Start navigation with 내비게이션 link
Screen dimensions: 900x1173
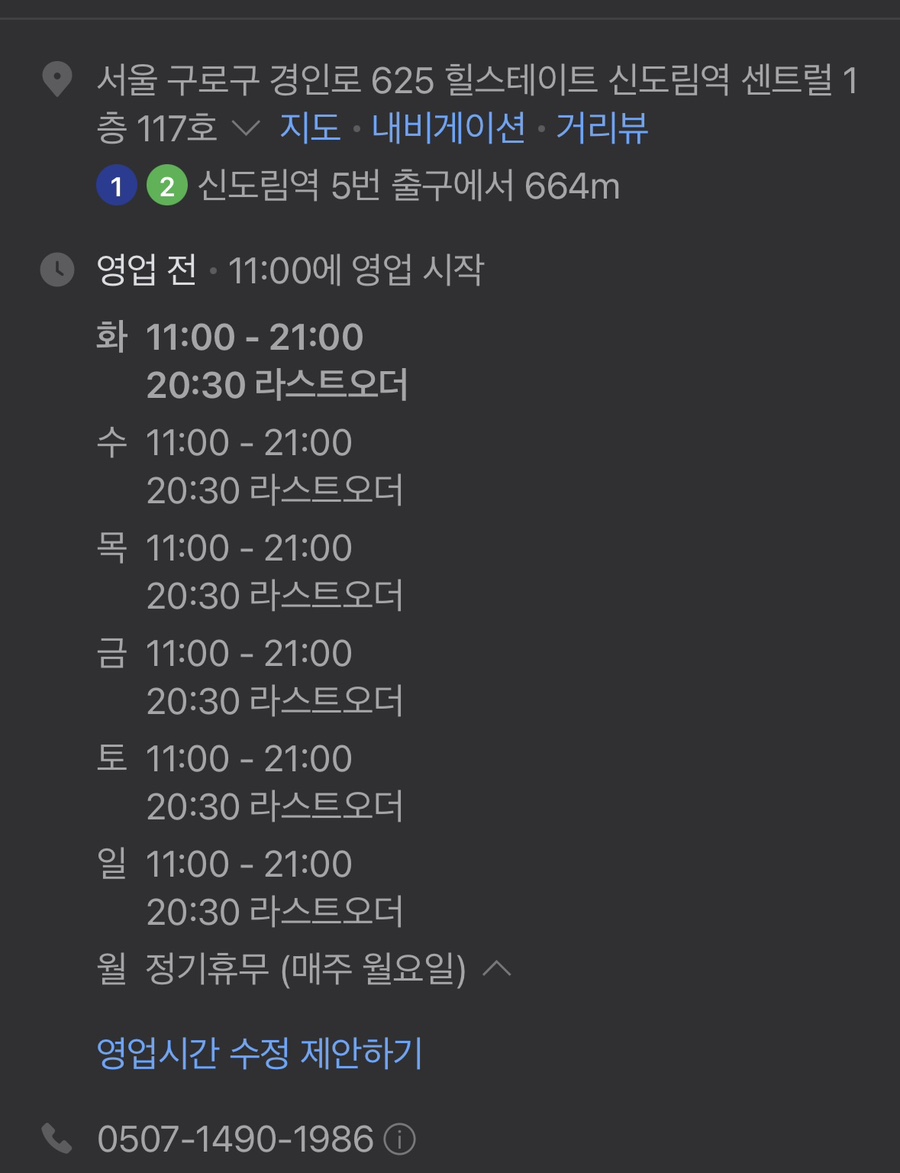[448, 128]
